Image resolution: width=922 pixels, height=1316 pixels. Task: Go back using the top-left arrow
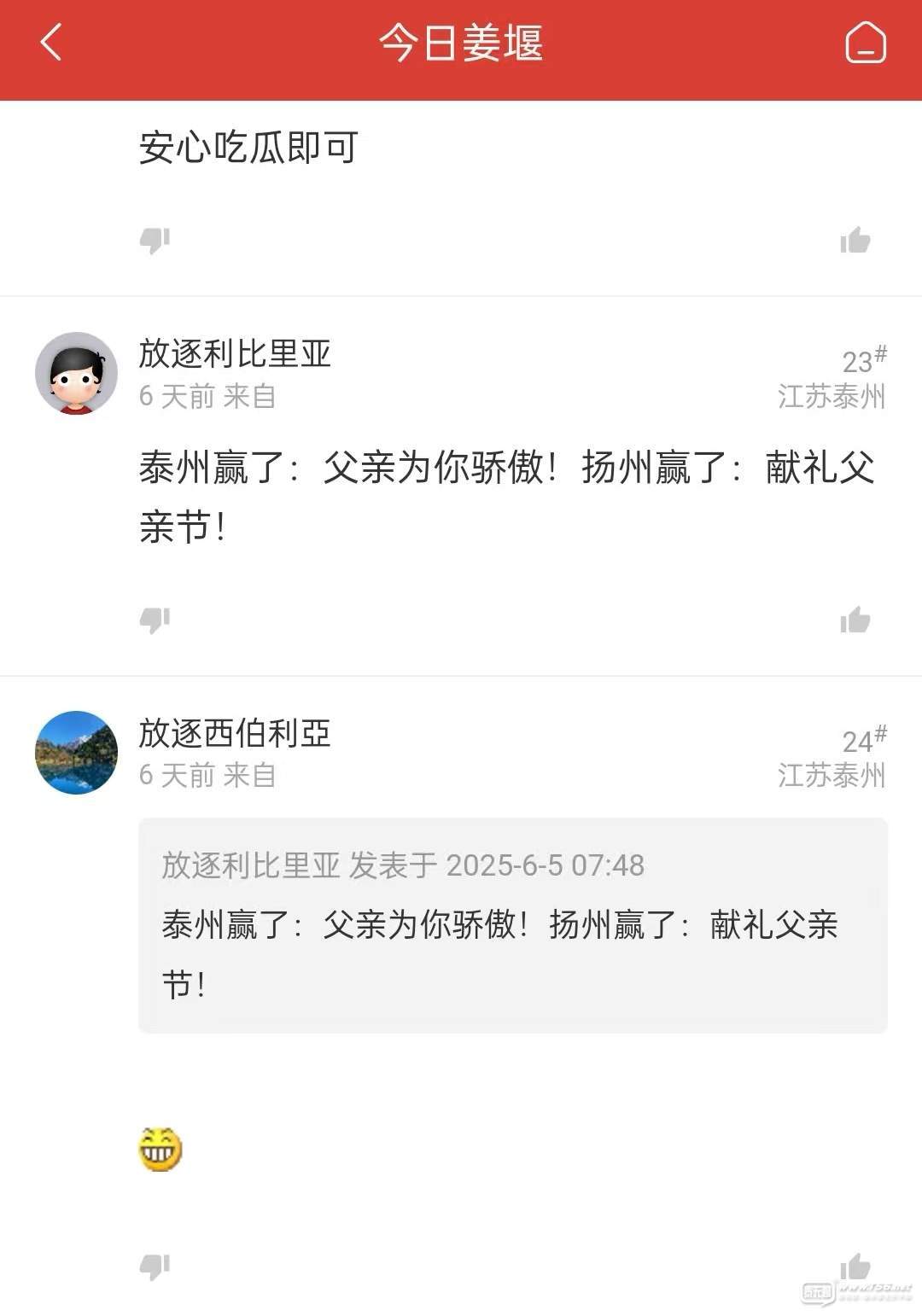pyautogui.click(x=51, y=43)
